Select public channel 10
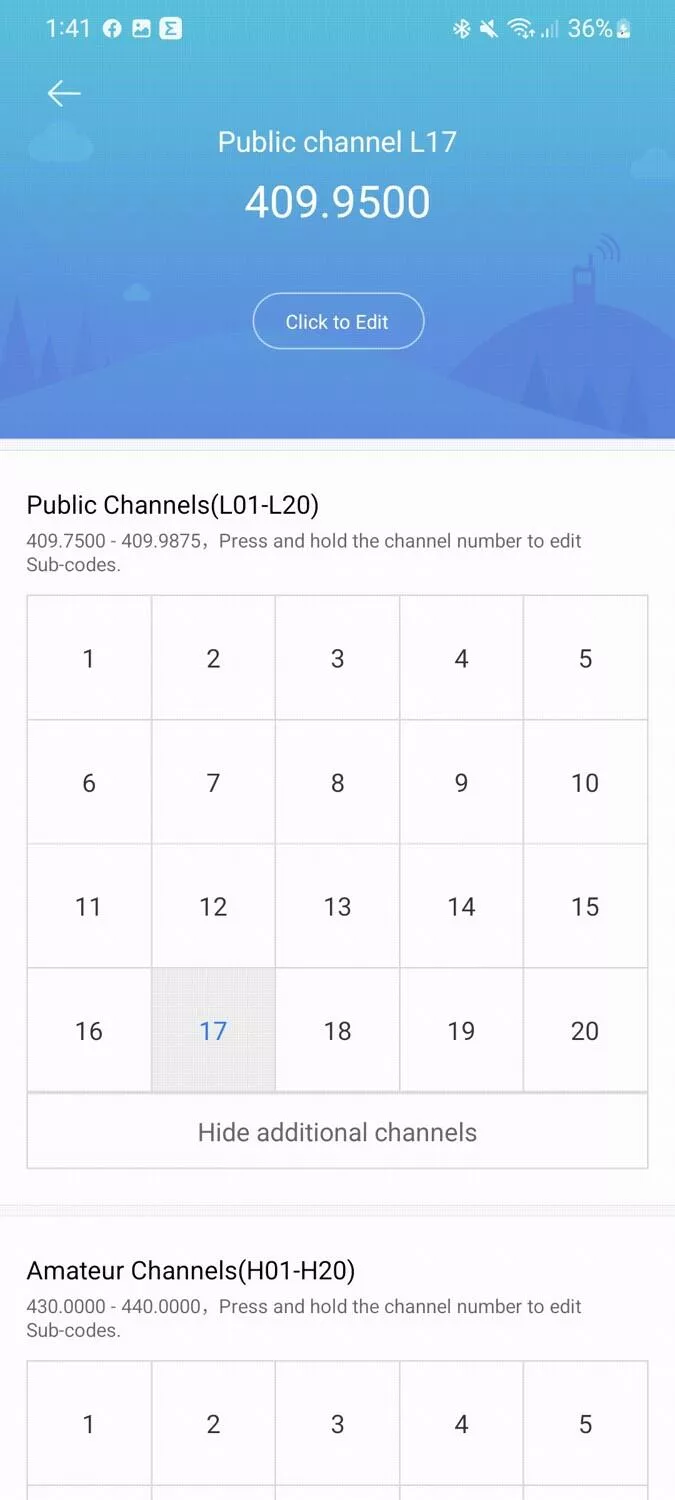This screenshot has width=675, height=1500. (585, 782)
